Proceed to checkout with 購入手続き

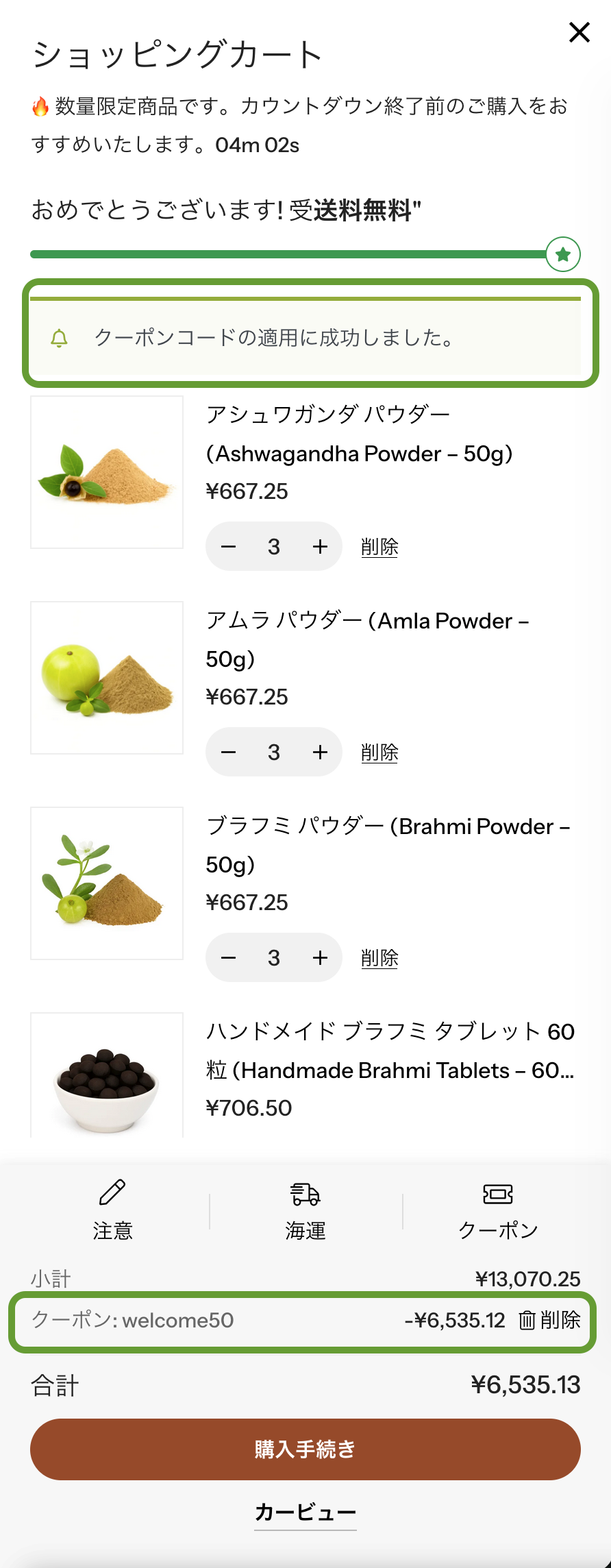[305, 1449]
